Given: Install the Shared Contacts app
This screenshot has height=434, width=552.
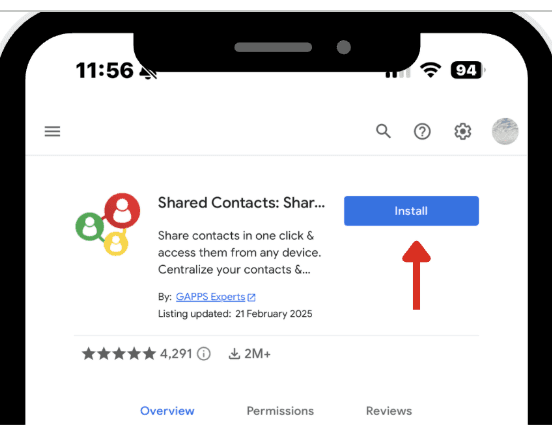Looking at the screenshot, I should [411, 211].
